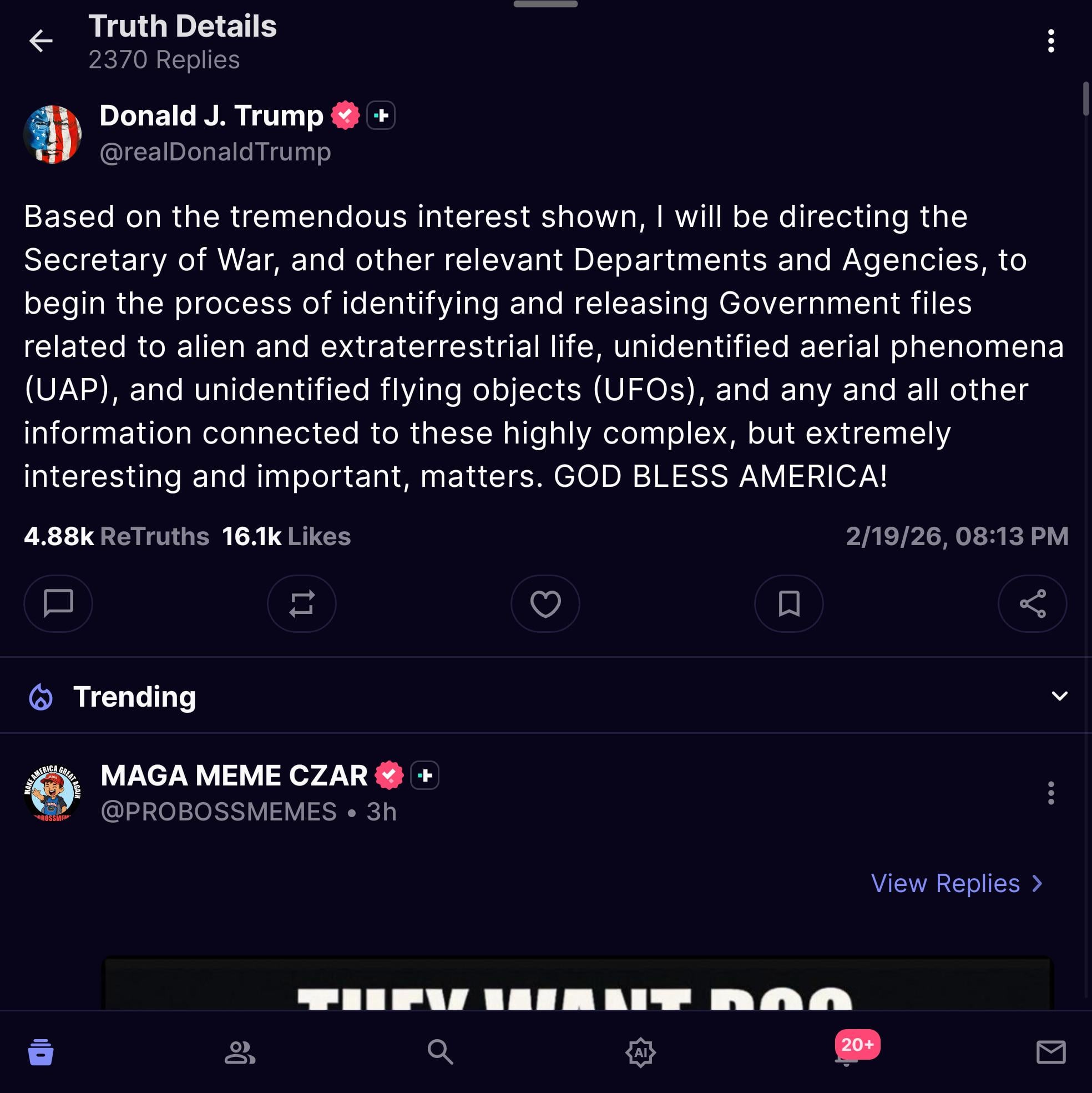Open the overflow menu in the header
1092x1093 pixels.
[x=1051, y=41]
